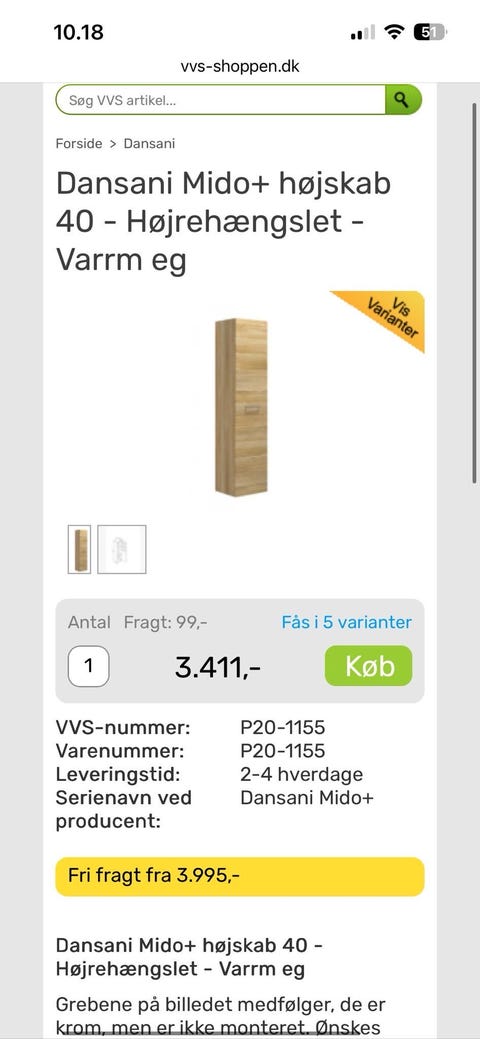Select the first oak cabinet thumbnail
The width and height of the screenshot is (480, 1039).
pos(79,549)
